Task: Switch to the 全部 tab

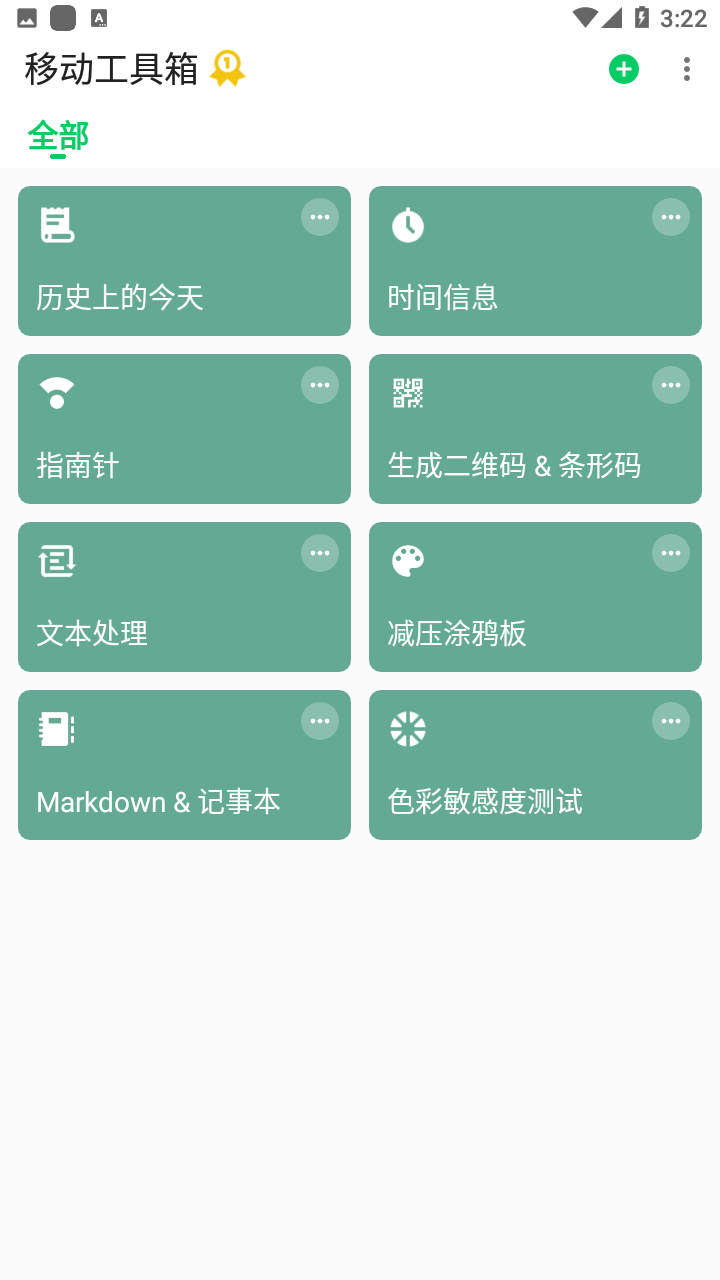Action: 58,136
